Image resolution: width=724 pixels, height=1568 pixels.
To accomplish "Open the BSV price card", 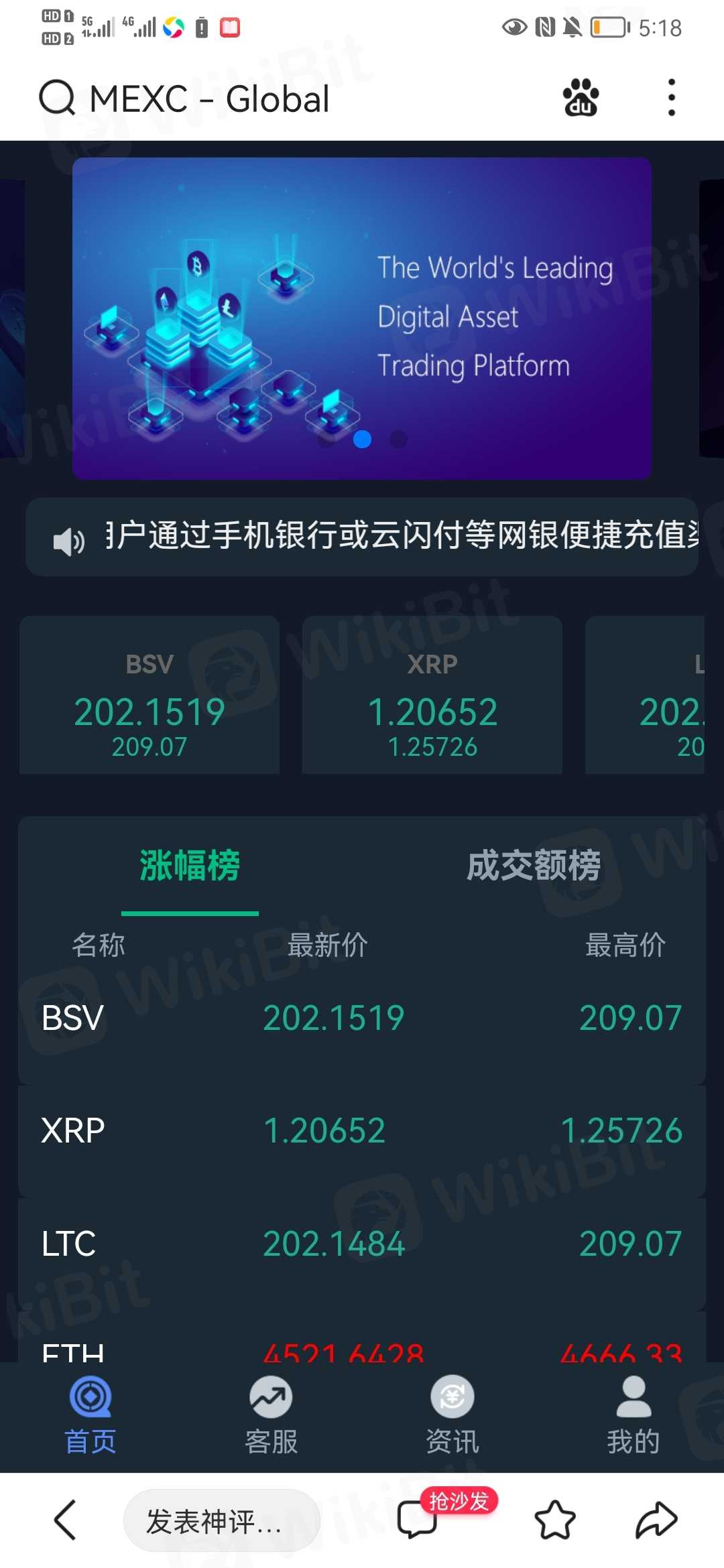I will pos(149,695).
